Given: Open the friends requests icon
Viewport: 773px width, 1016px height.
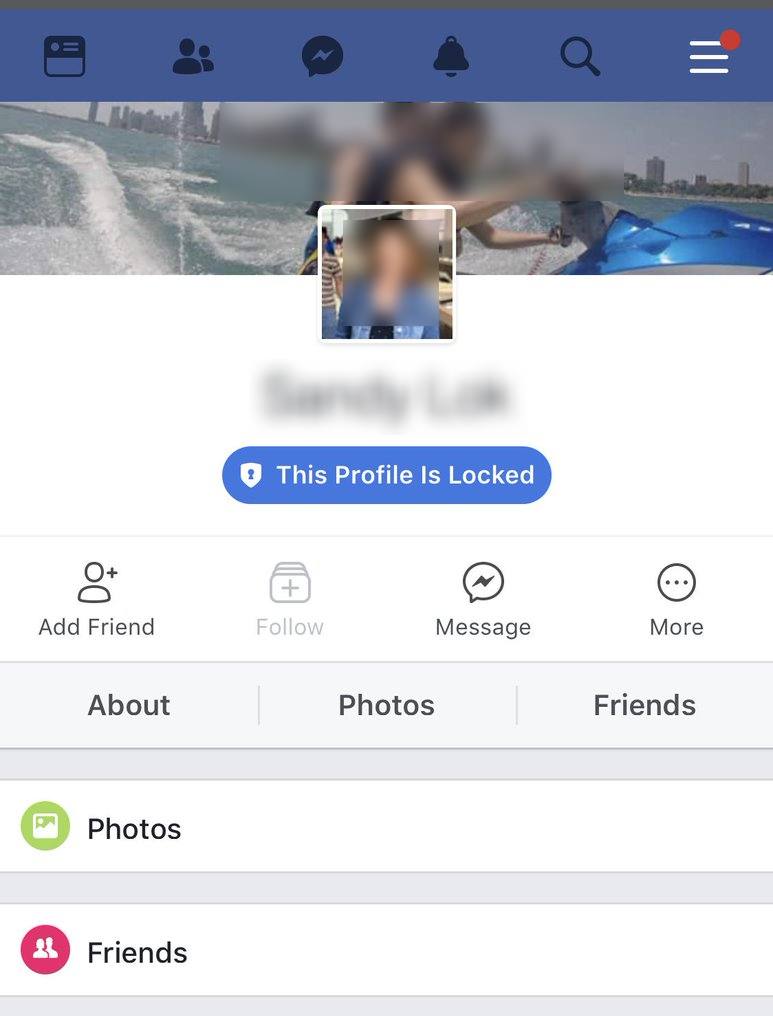Looking at the screenshot, I should [193, 56].
